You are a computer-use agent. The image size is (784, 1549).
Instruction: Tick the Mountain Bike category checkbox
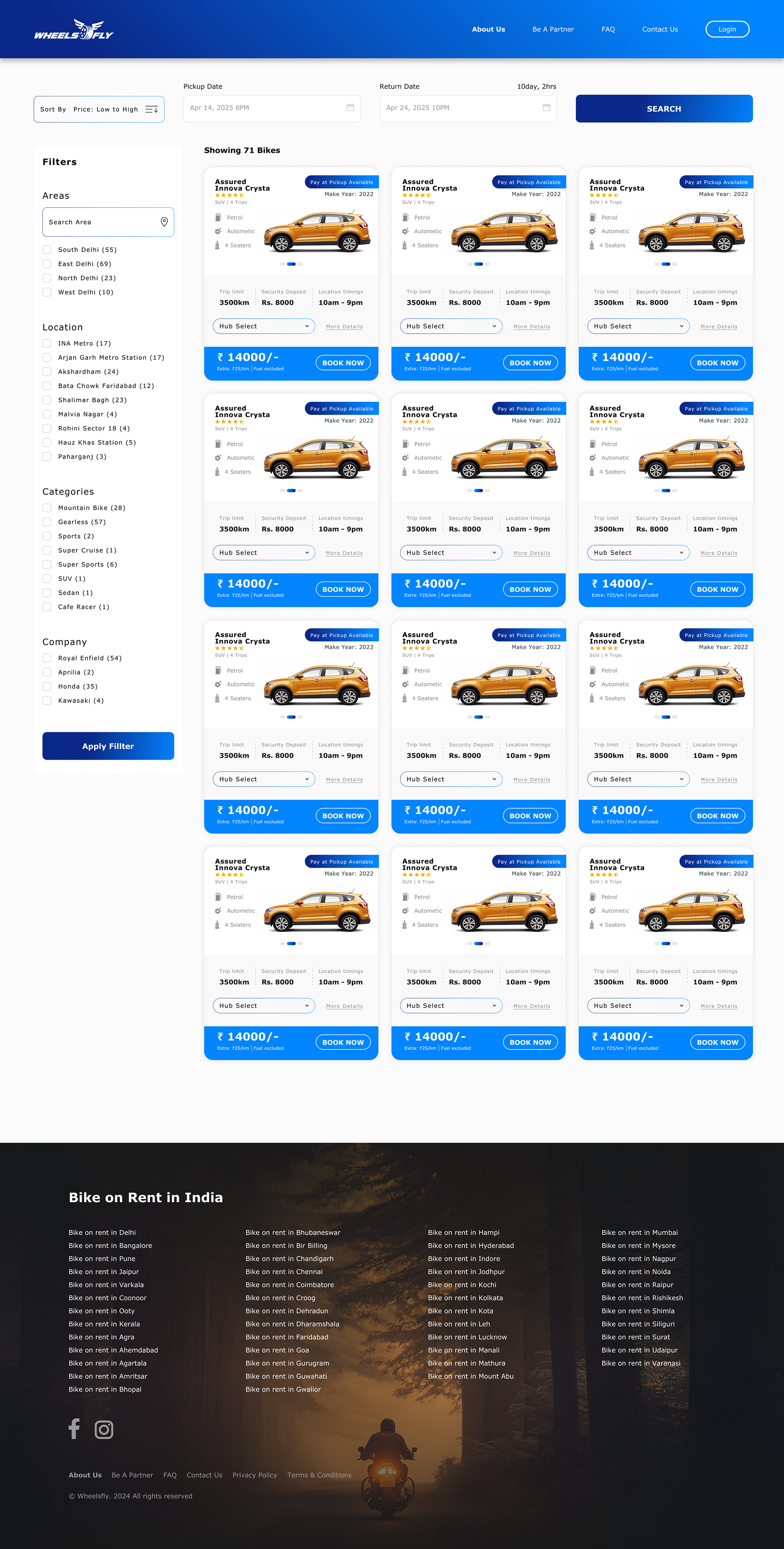point(47,508)
